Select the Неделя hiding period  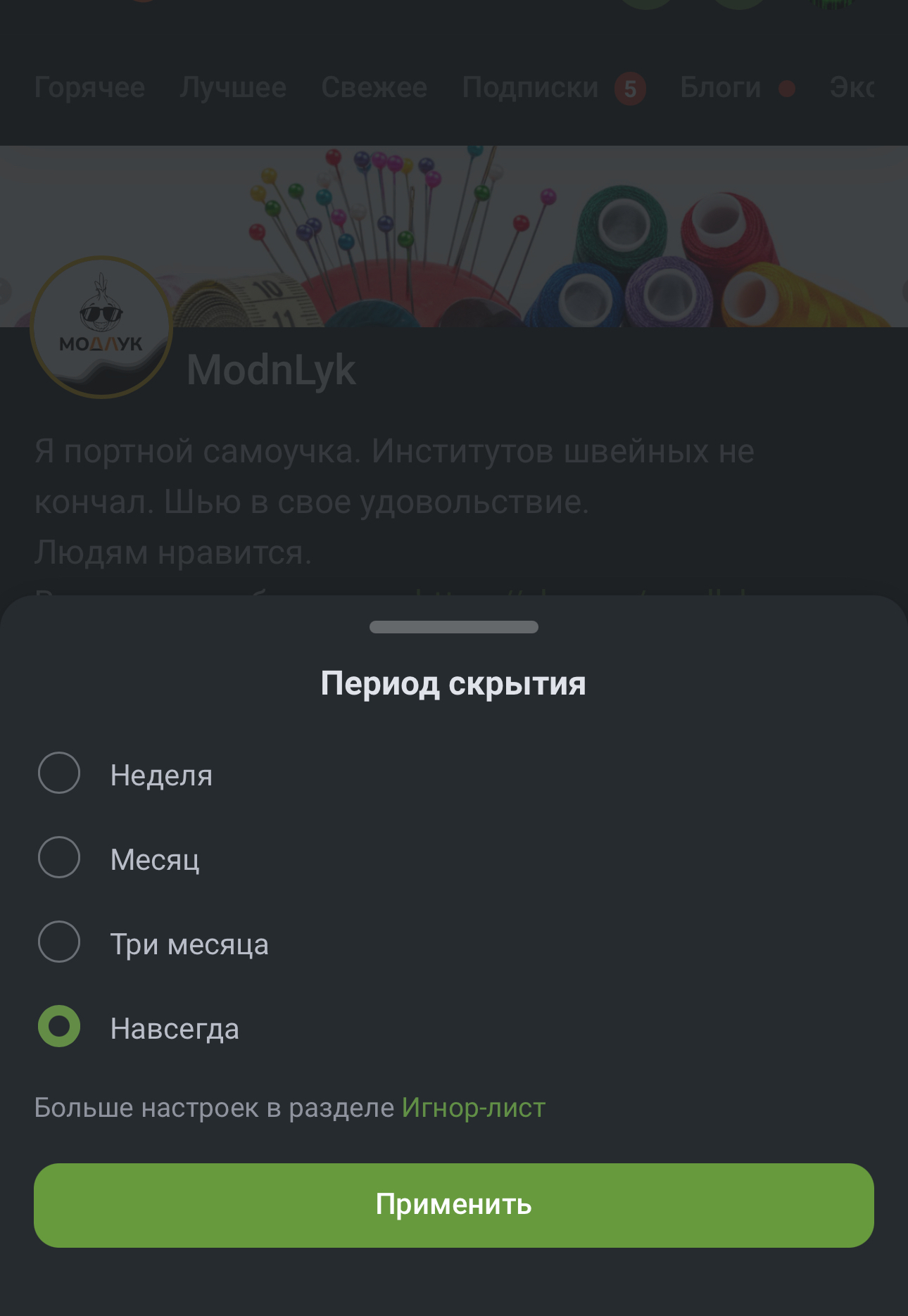point(59,773)
